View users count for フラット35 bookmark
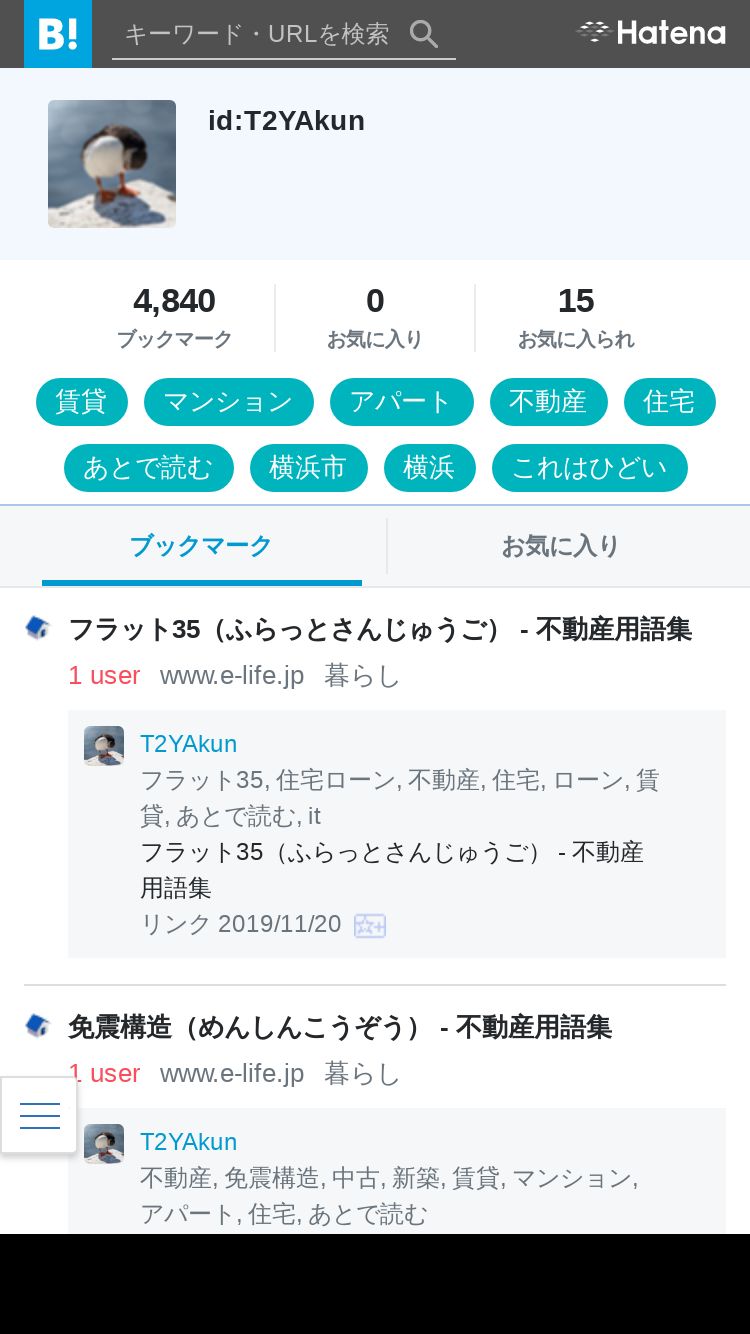 pos(104,676)
